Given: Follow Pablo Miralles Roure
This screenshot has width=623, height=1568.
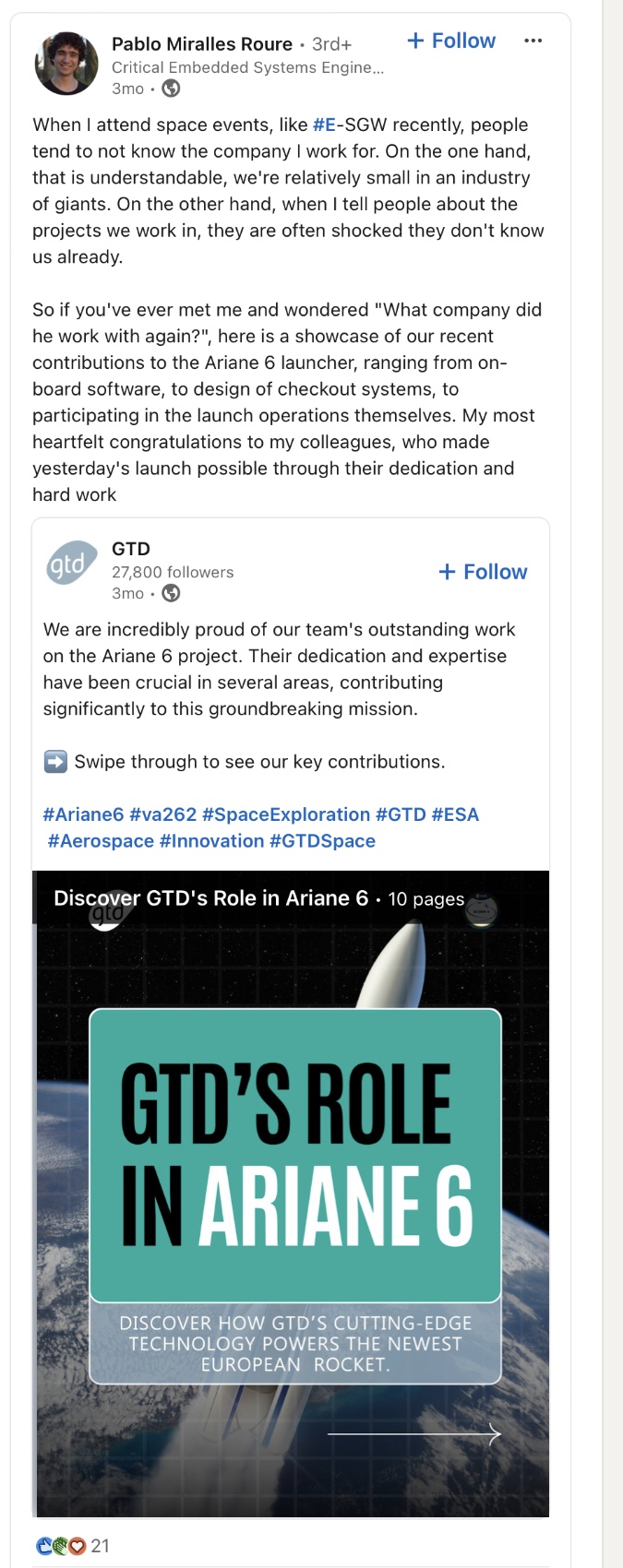Looking at the screenshot, I should click(x=451, y=42).
